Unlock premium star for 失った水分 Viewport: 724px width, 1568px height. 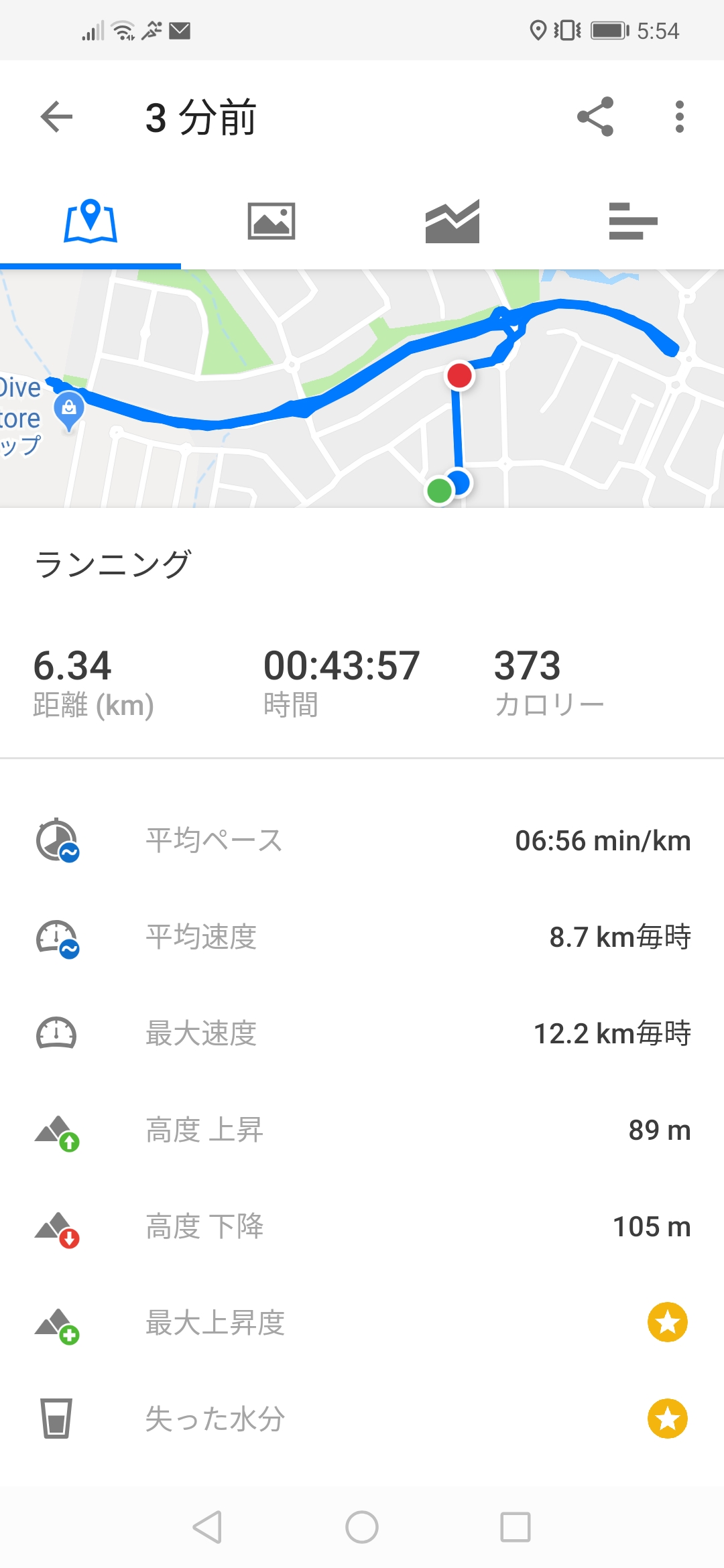click(x=667, y=1419)
